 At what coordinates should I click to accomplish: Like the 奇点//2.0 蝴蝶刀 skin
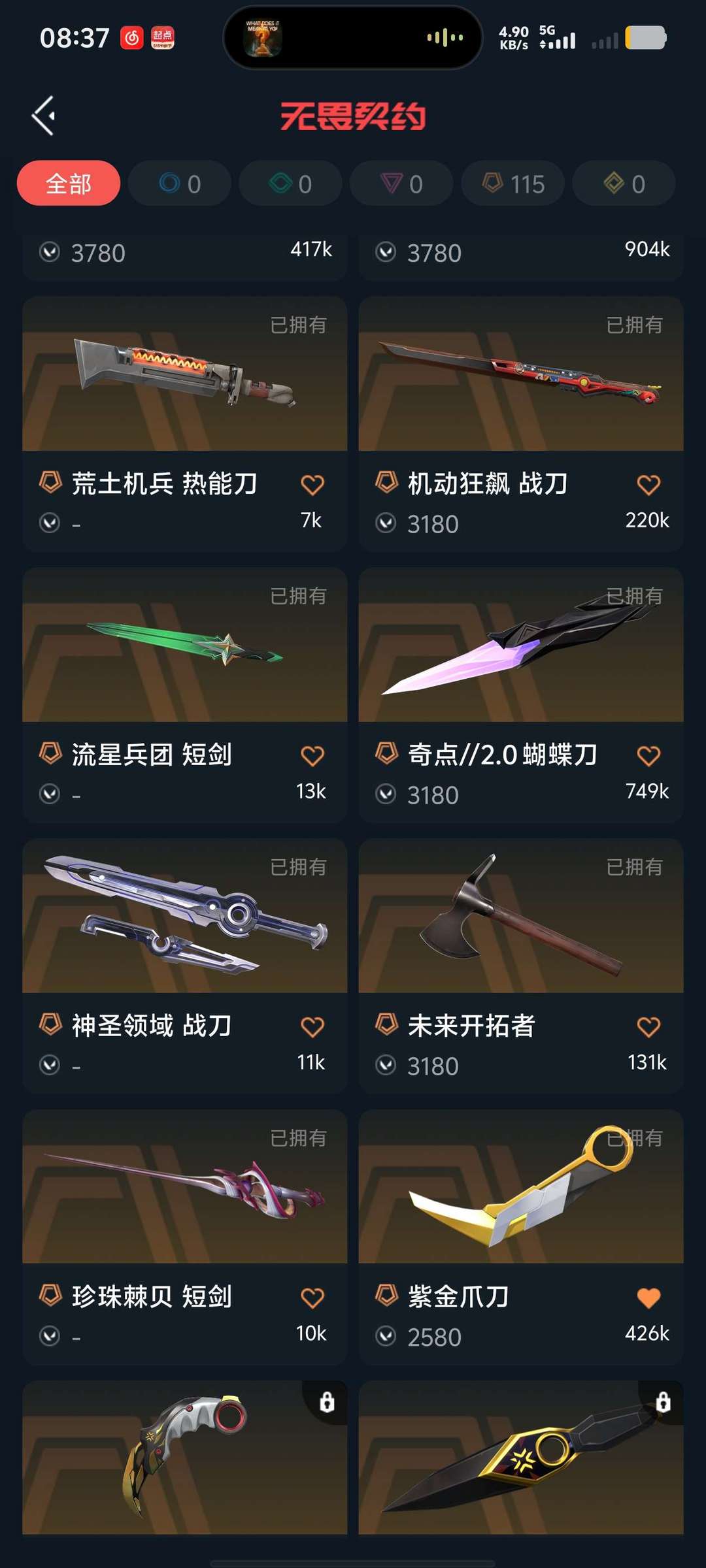coord(648,756)
